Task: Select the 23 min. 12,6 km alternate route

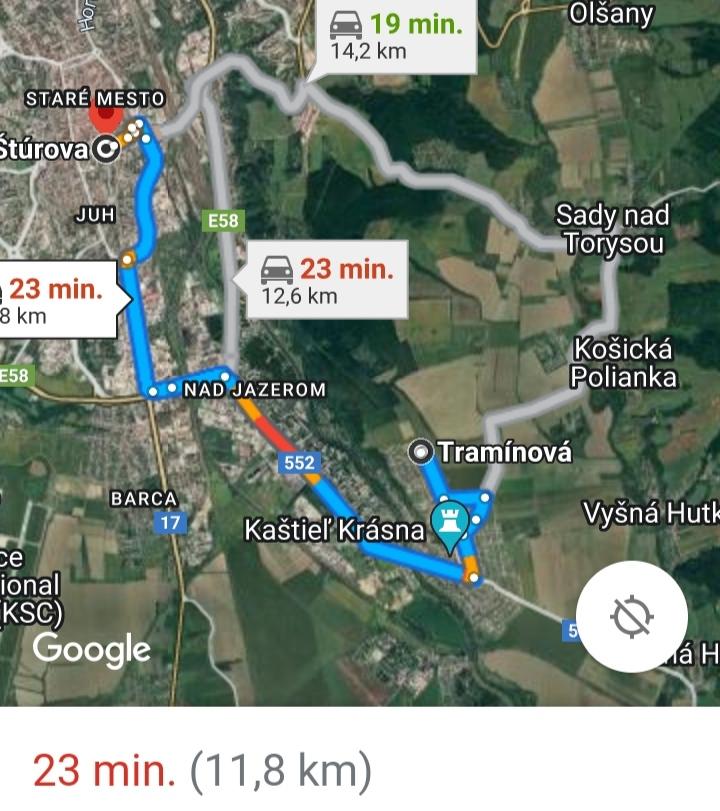Action: point(327,280)
